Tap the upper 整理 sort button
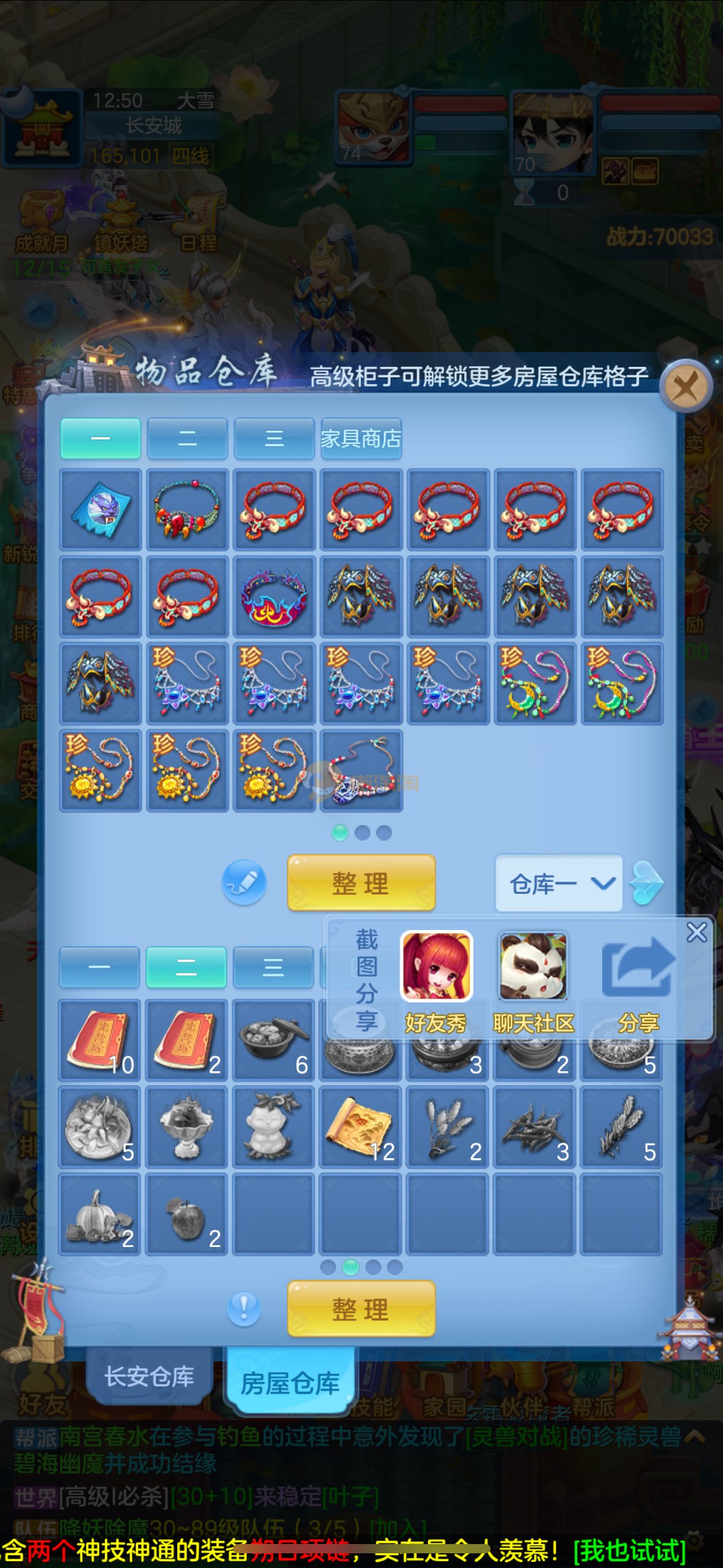The image size is (723, 1568). coord(361,883)
